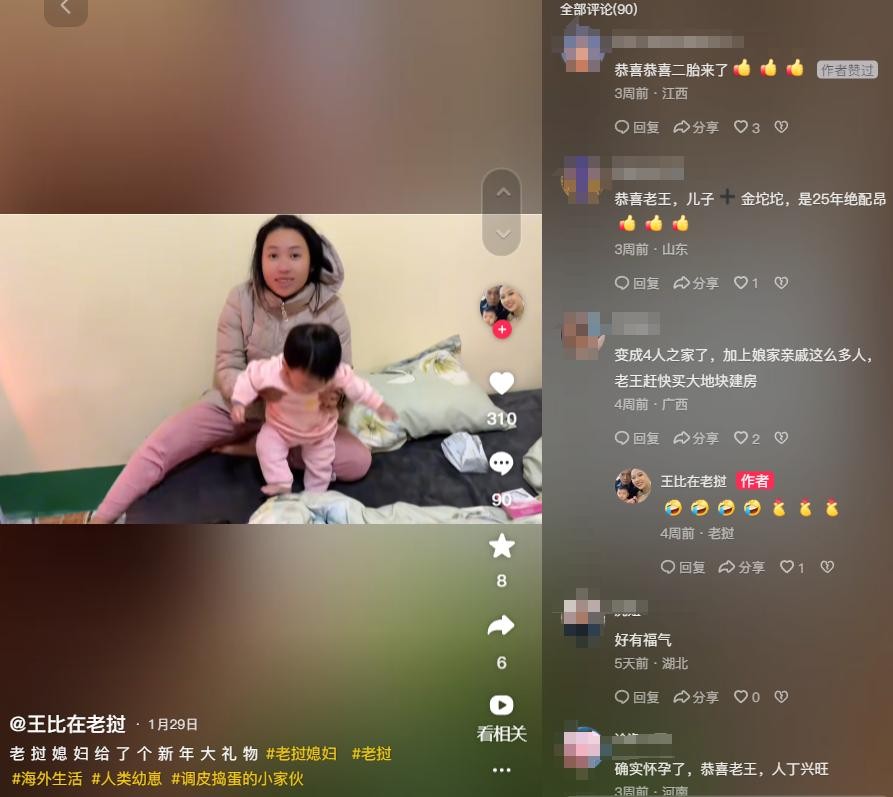This screenshot has height=797, width=893.
Task: Jump to the previous video with up chevron
Action: tap(502, 192)
